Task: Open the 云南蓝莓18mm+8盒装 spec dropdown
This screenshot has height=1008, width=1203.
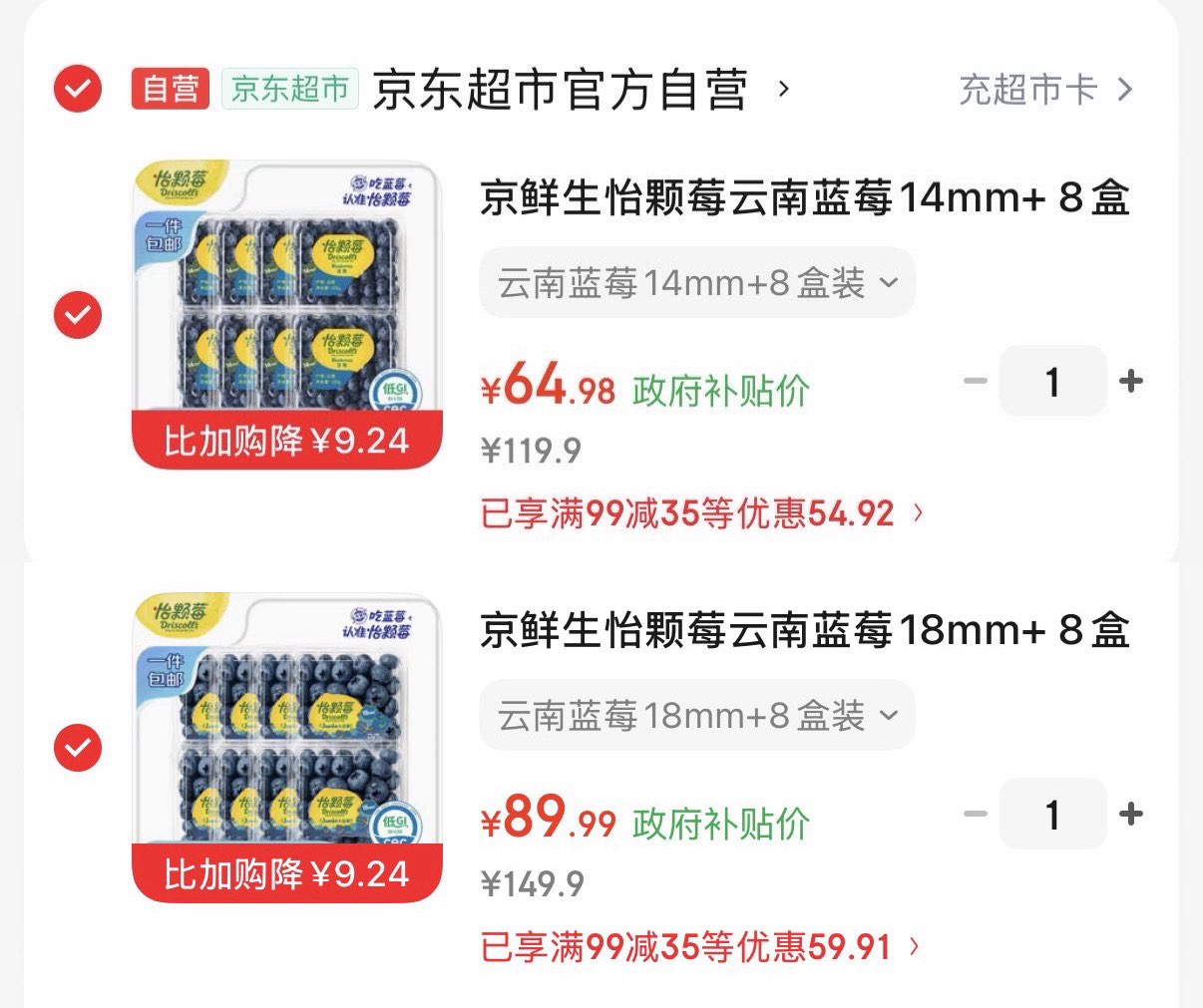Action: 696,716
